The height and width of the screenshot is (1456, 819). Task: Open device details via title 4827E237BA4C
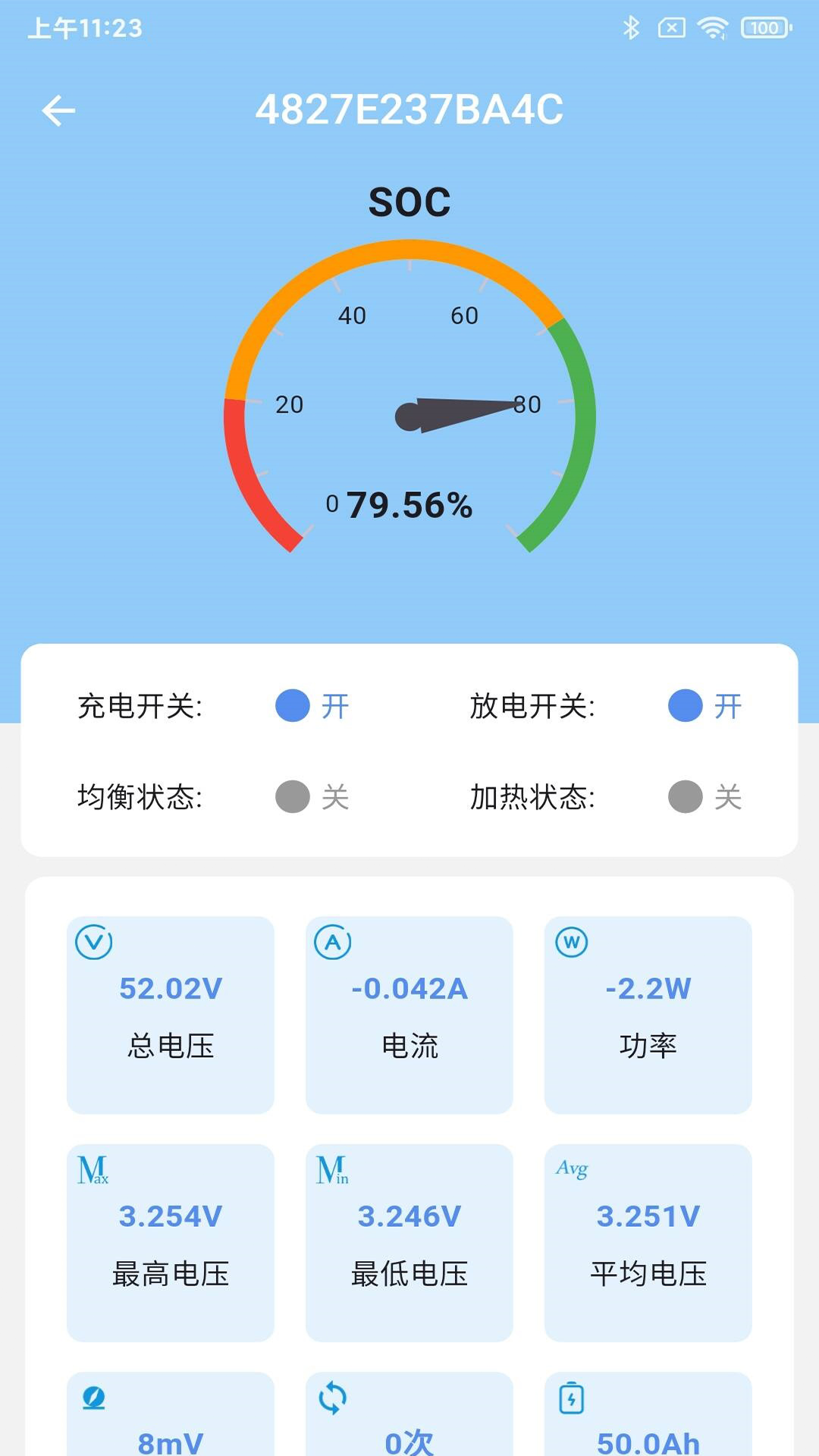(409, 108)
